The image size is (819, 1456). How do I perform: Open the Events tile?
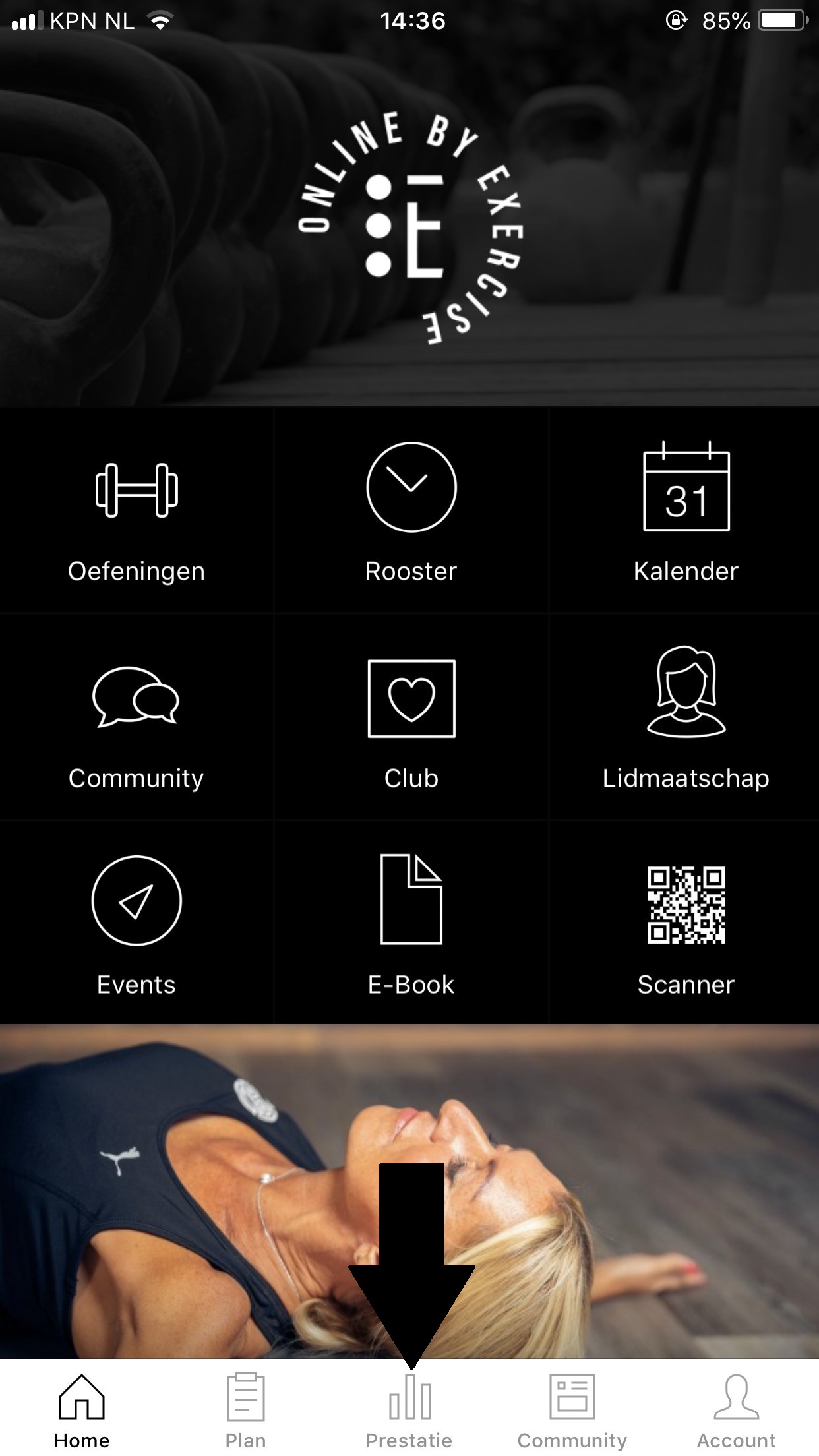click(136, 923)
